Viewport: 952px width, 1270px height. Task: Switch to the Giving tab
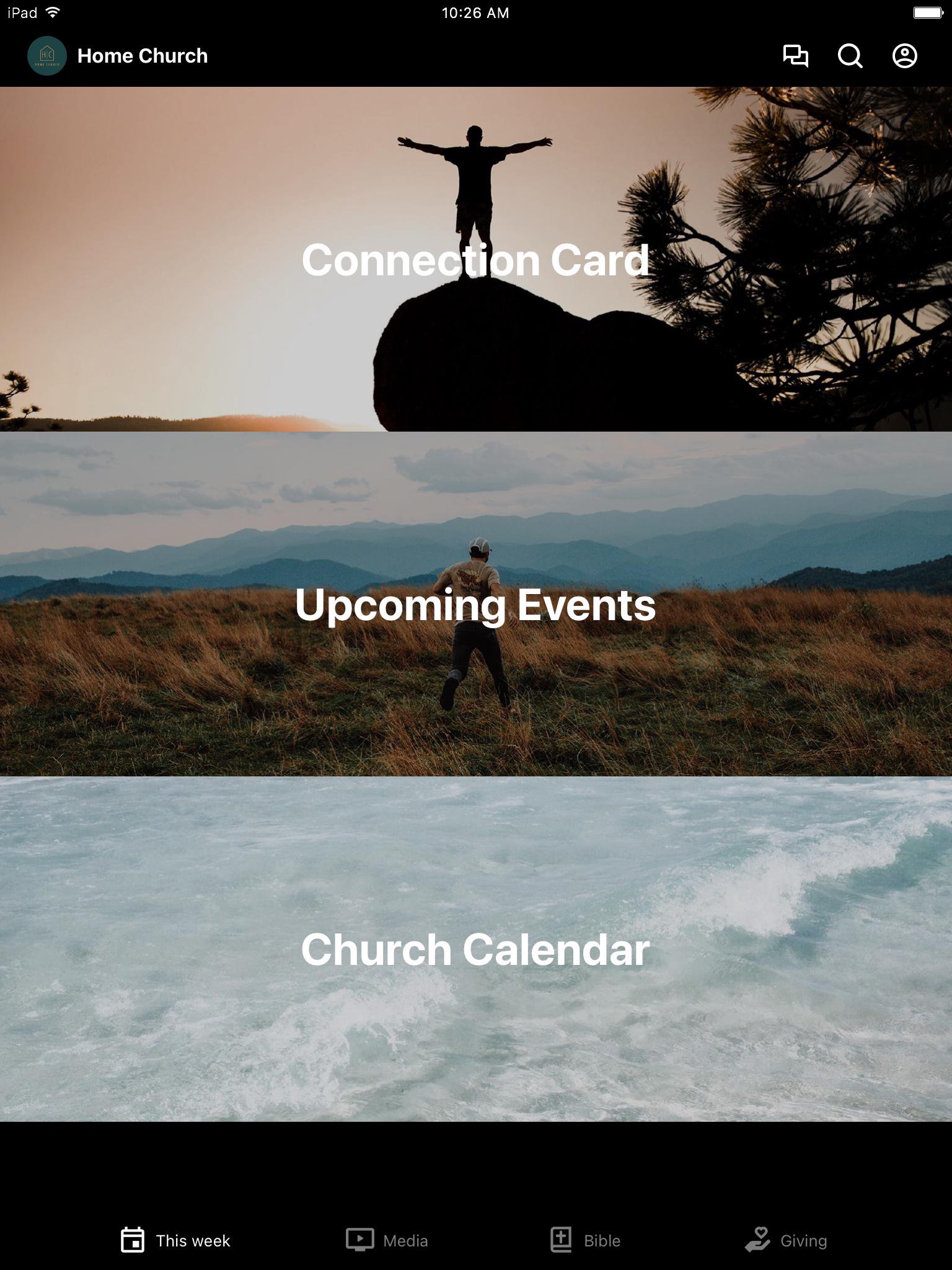pos(786,1240)
